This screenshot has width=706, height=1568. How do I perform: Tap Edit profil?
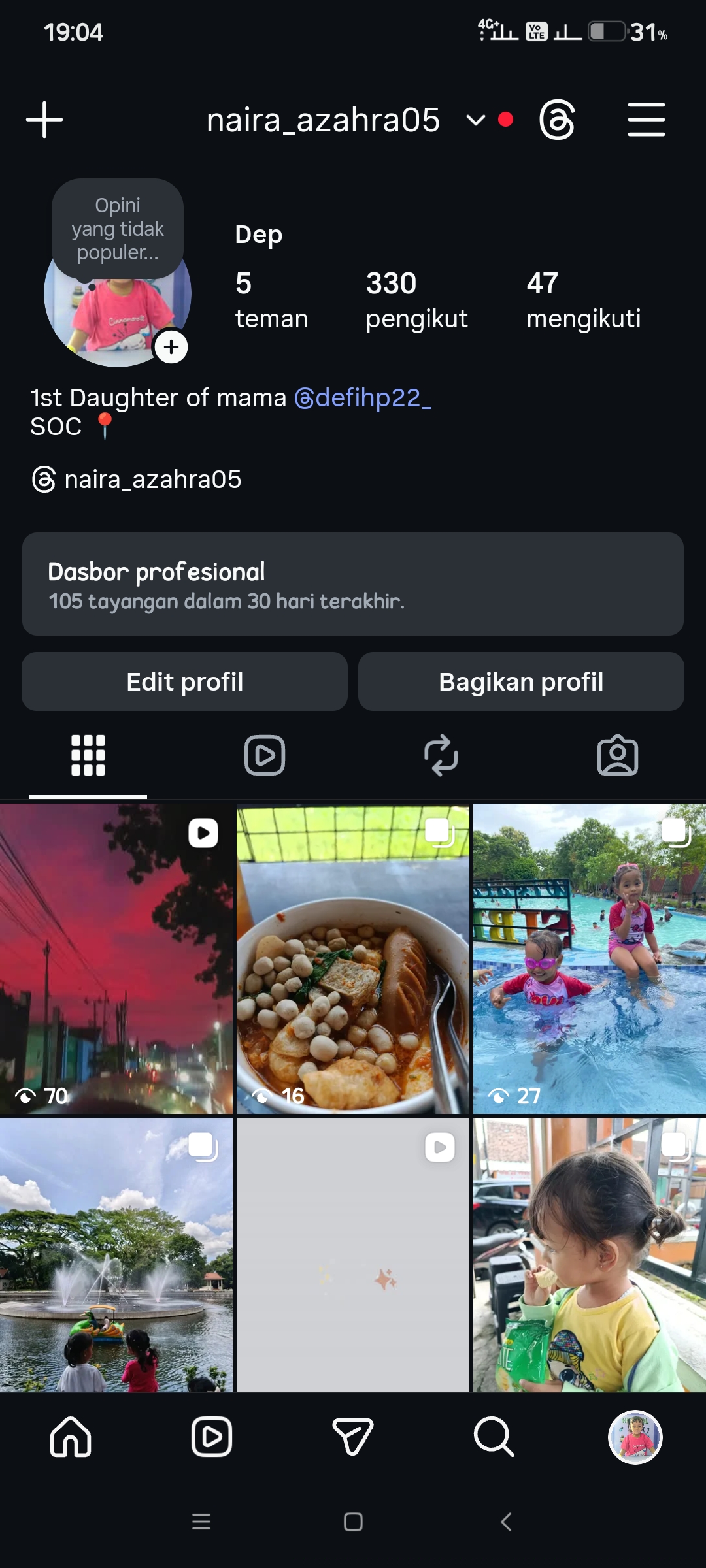(184, 681)
